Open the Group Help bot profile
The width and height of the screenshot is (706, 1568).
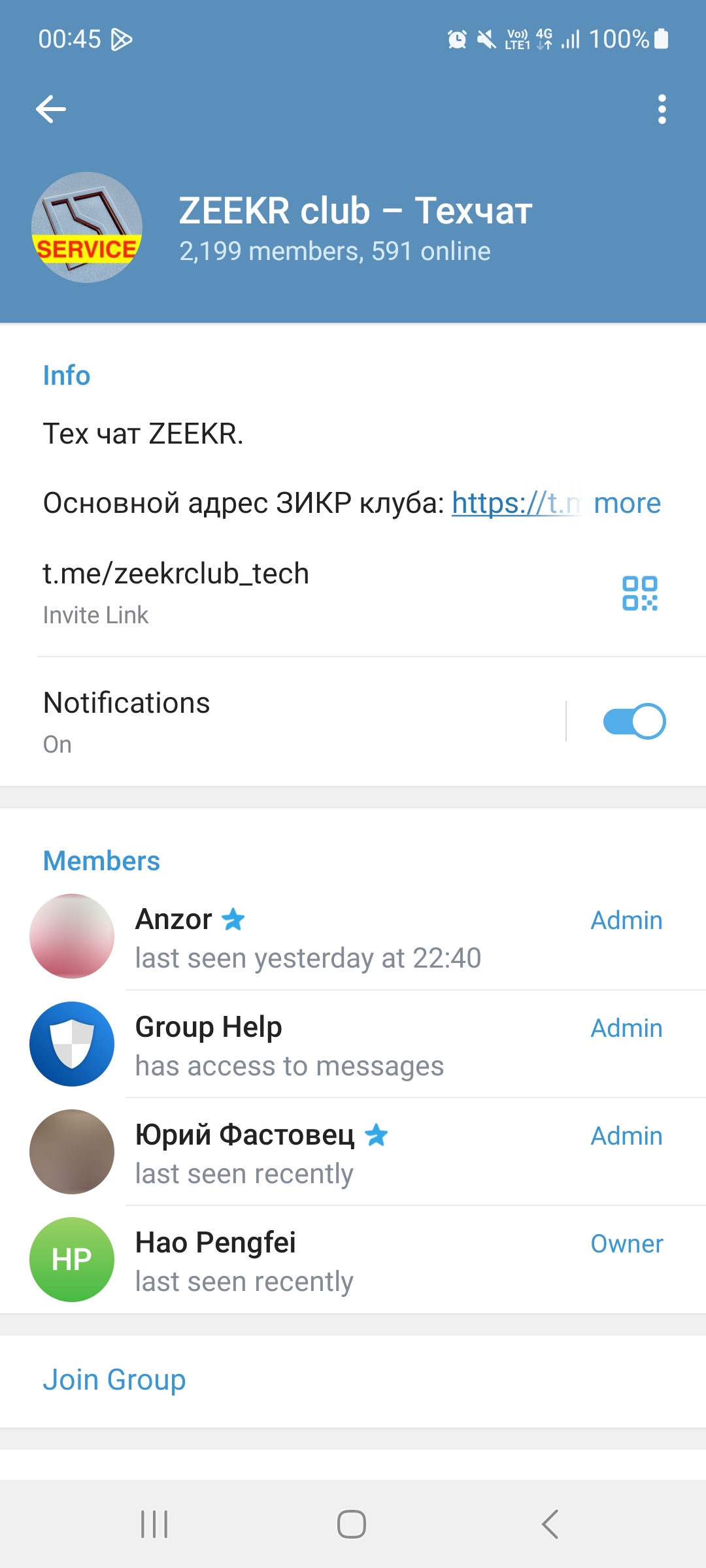[327, 1045]
